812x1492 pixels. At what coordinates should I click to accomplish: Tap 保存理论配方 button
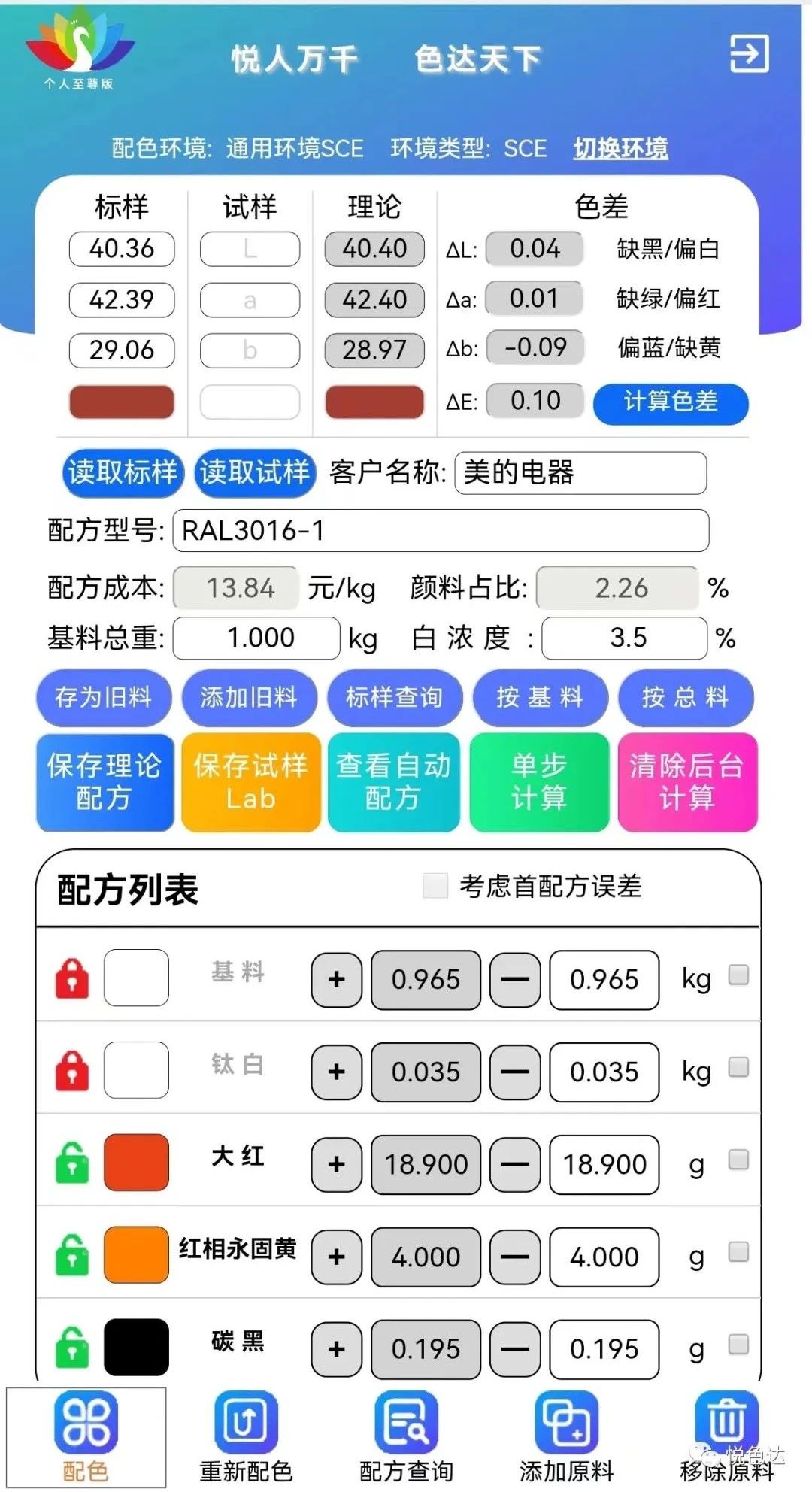[x=105, y=782]
